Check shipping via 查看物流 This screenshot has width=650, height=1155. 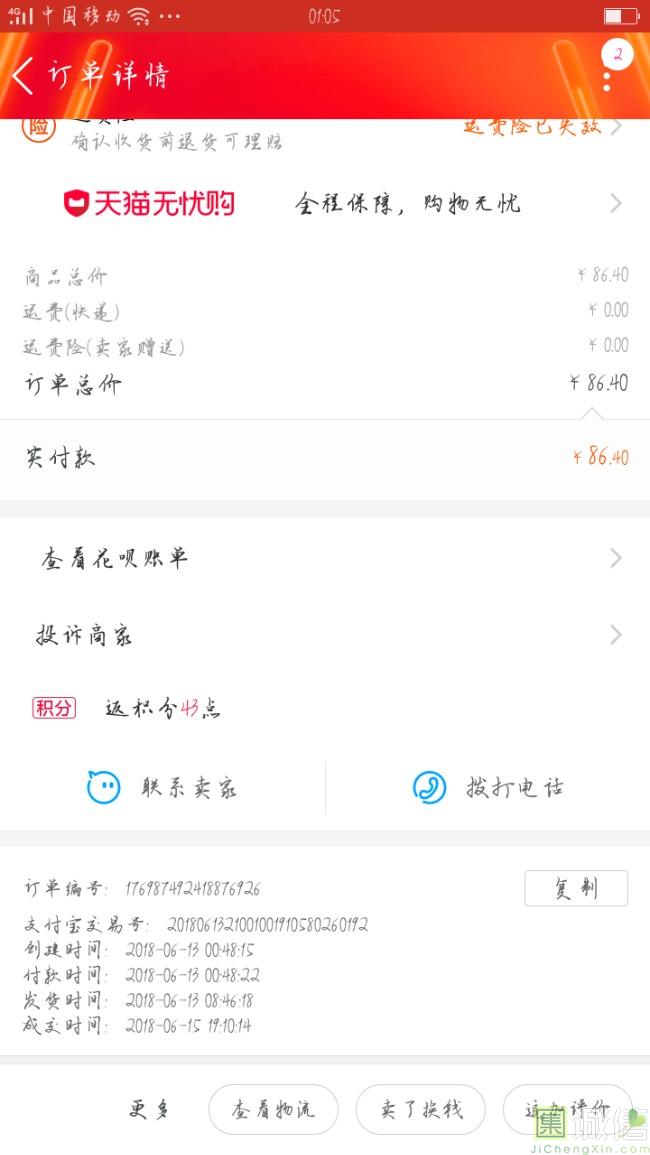tap(273, 1109)
